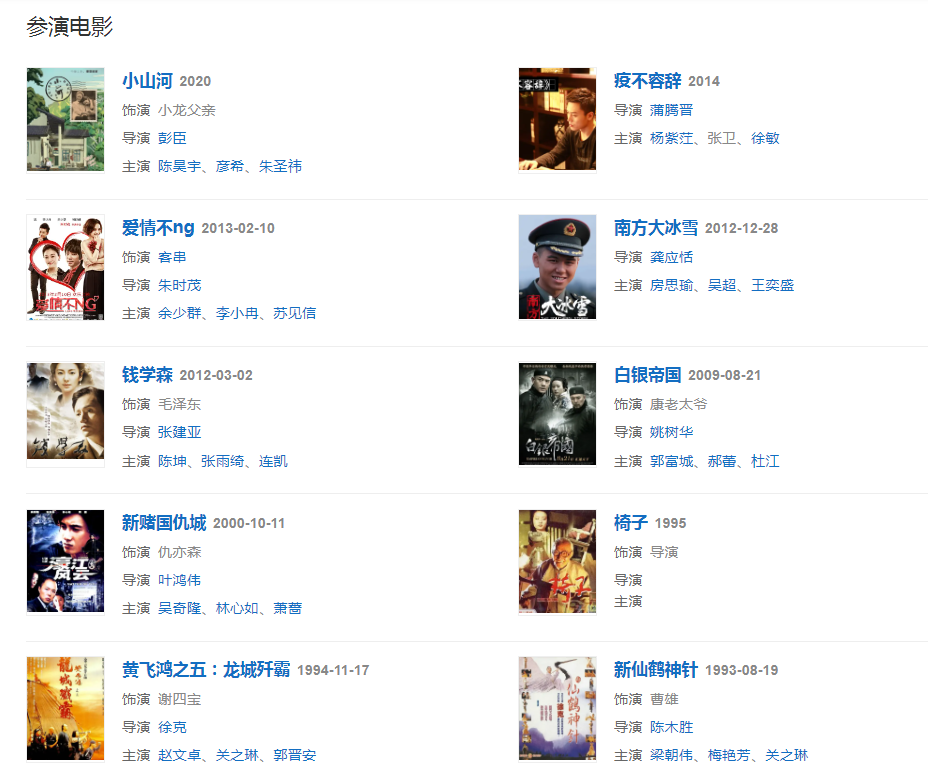Open the 南方大冰雪 movie title link

[x=655, y=228]
